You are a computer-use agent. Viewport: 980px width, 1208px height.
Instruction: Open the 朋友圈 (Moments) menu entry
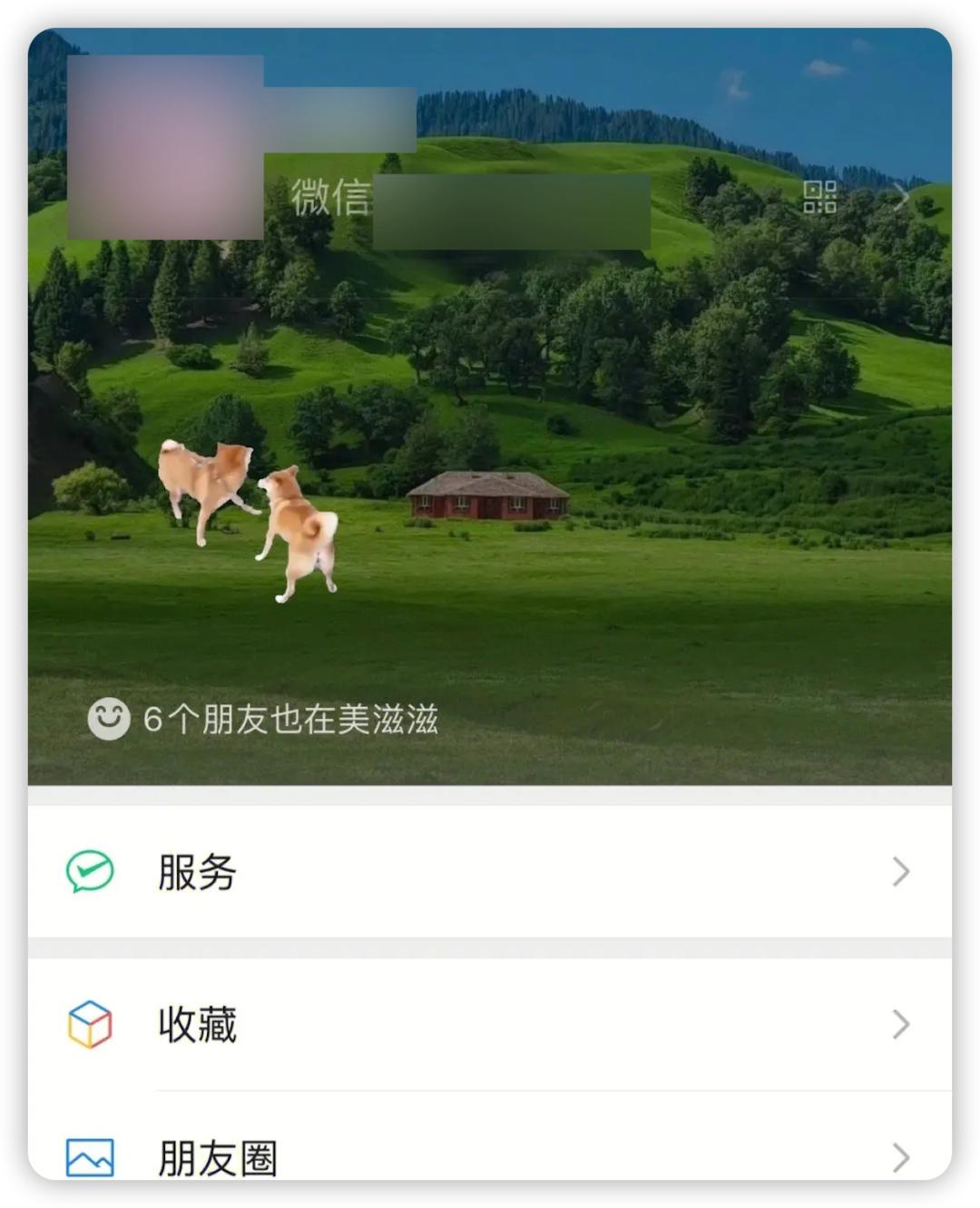pyautogui.click(x=218, y=1158)
